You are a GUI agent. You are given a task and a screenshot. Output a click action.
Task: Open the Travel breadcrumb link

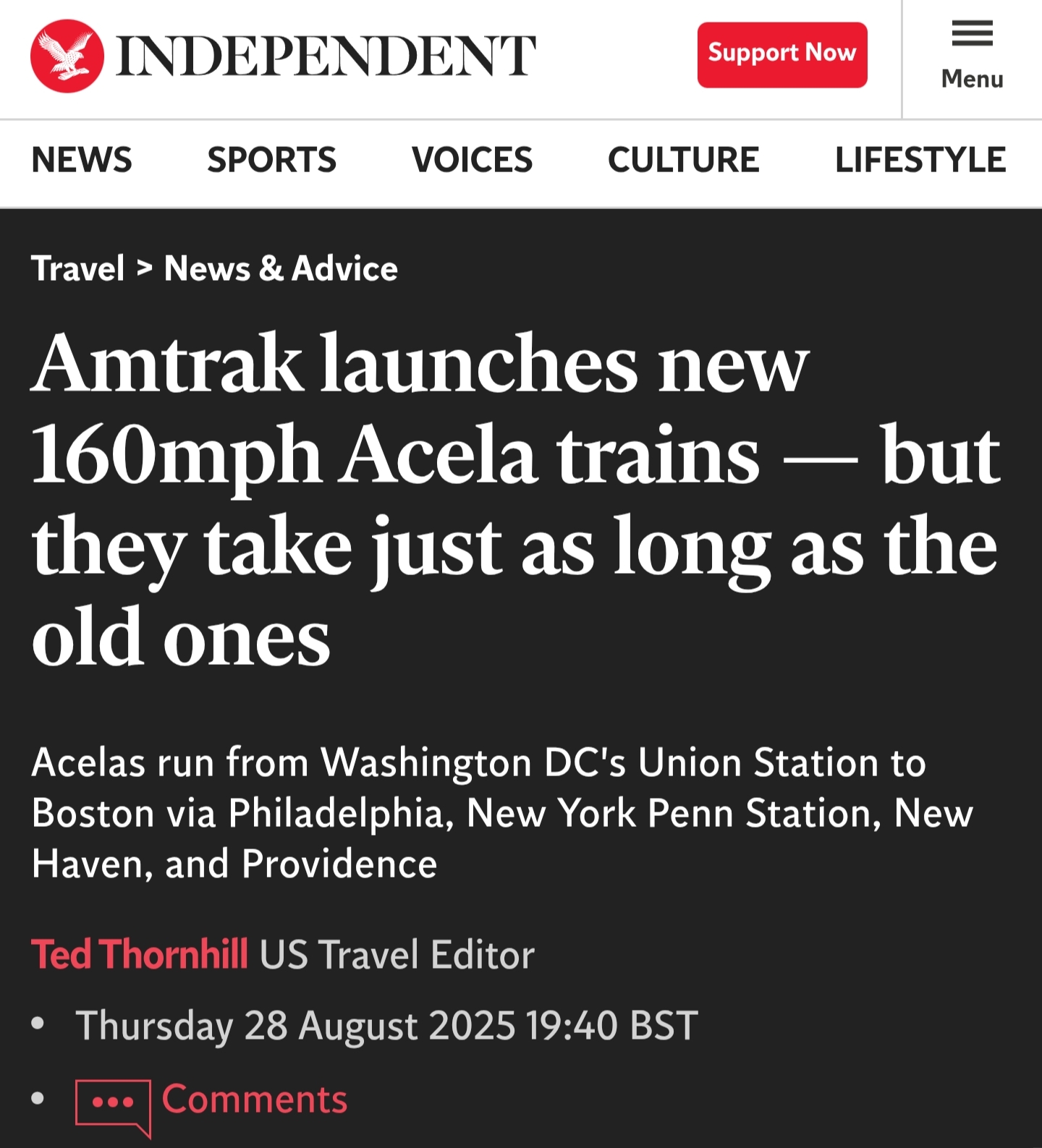(78, 269)
